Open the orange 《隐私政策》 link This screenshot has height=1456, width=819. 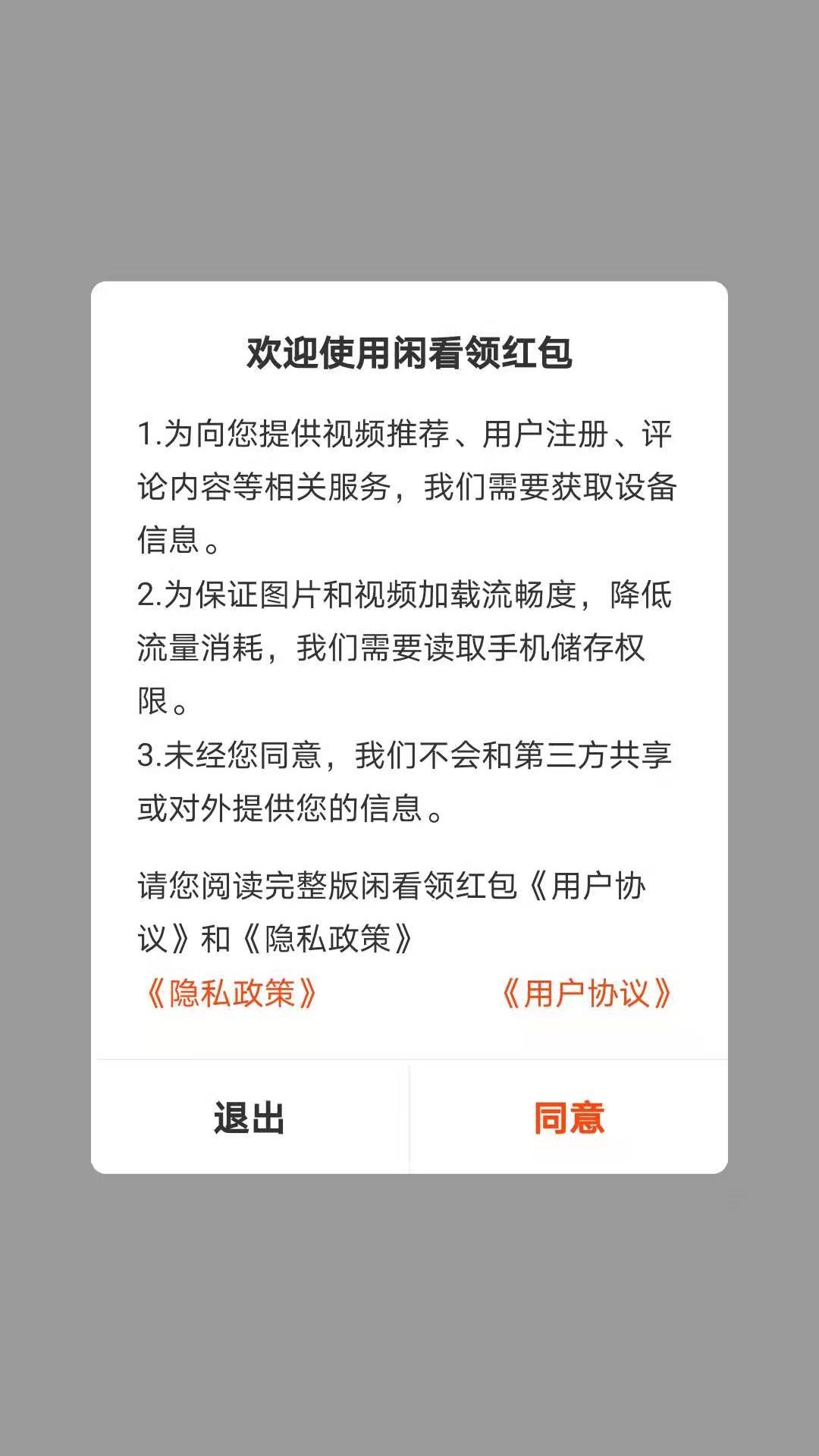click(x=231, y=993)
